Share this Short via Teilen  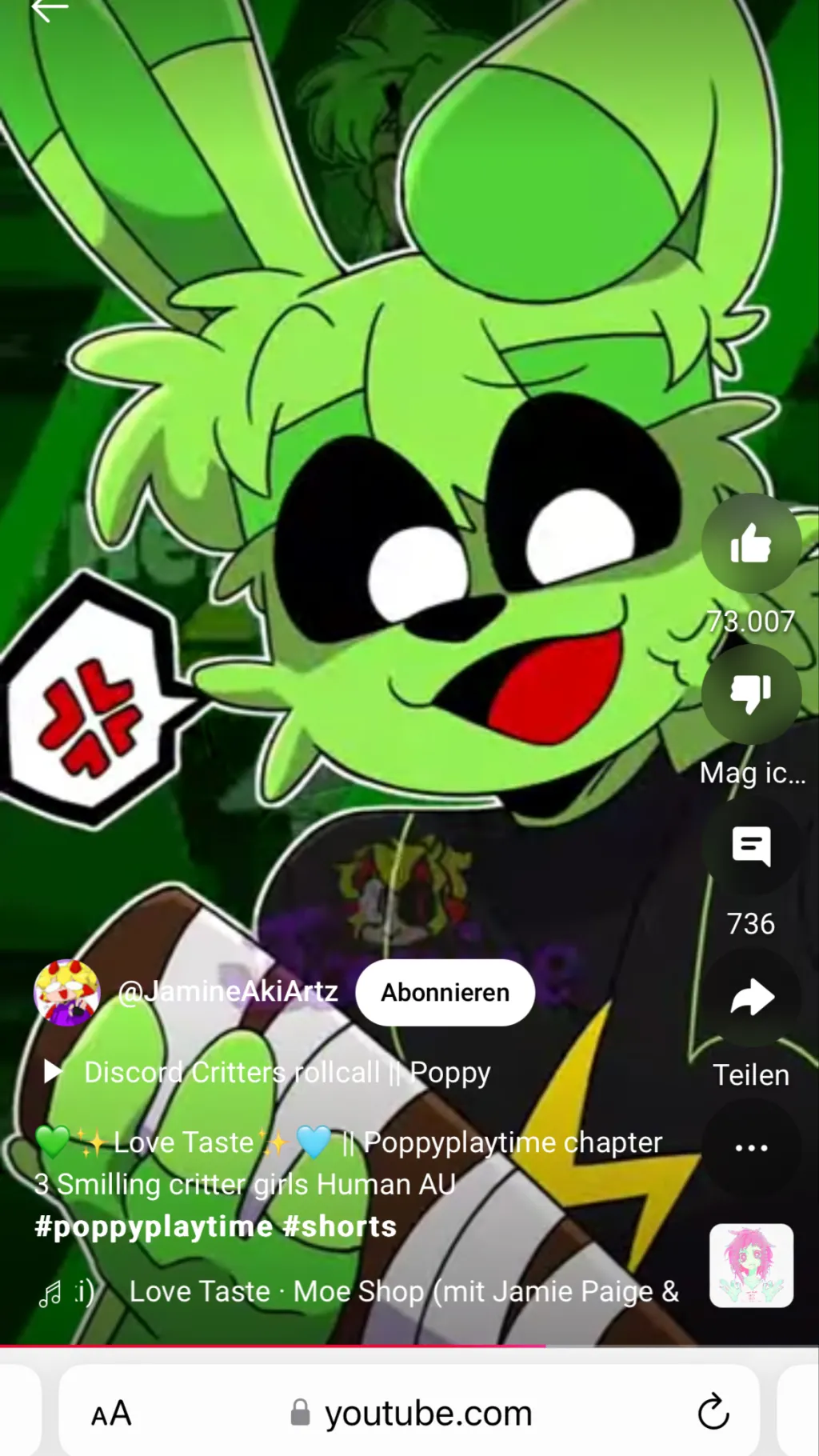(x=751, y=998)
